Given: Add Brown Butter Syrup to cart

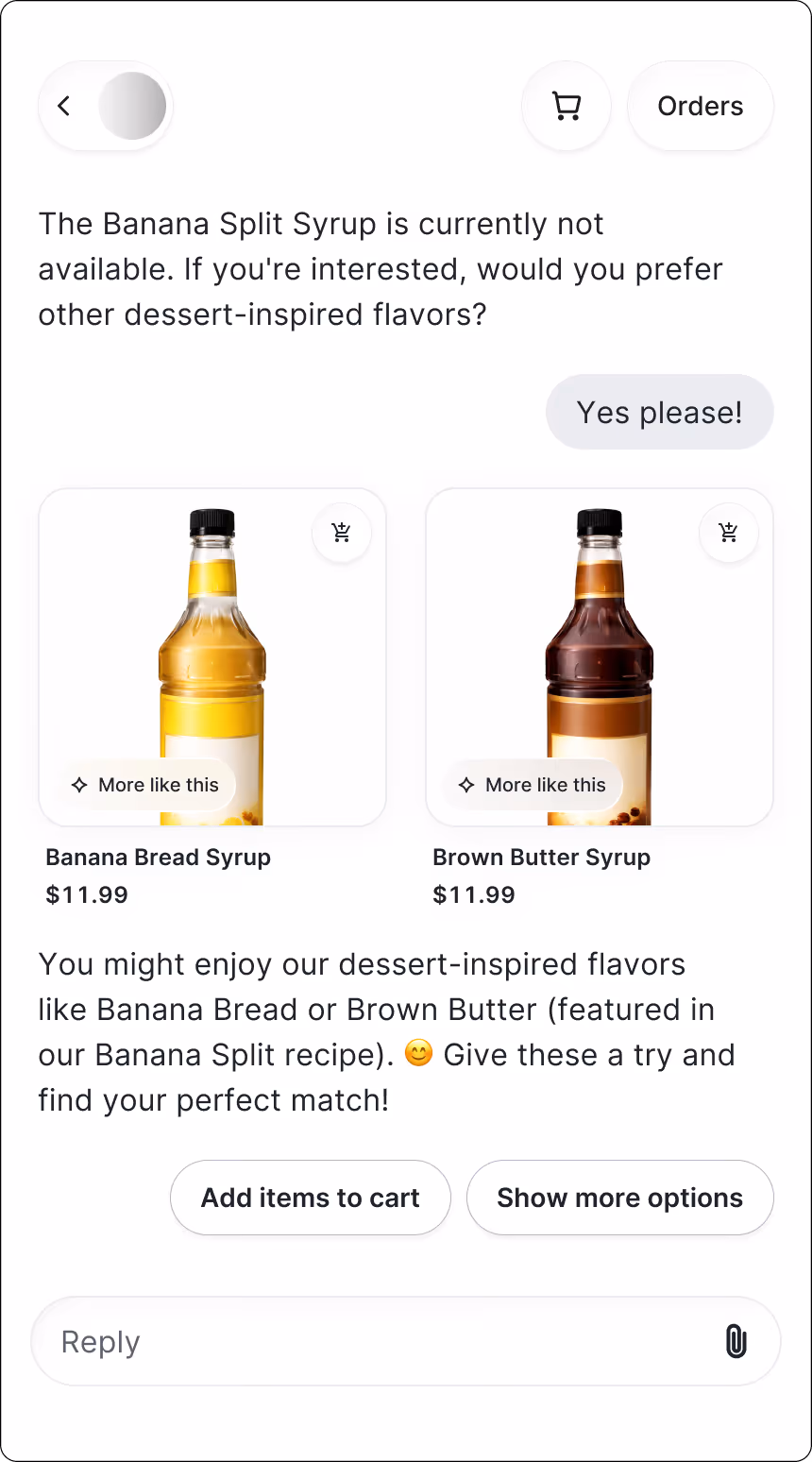Looking at the screenshot, I should (729, 533).
